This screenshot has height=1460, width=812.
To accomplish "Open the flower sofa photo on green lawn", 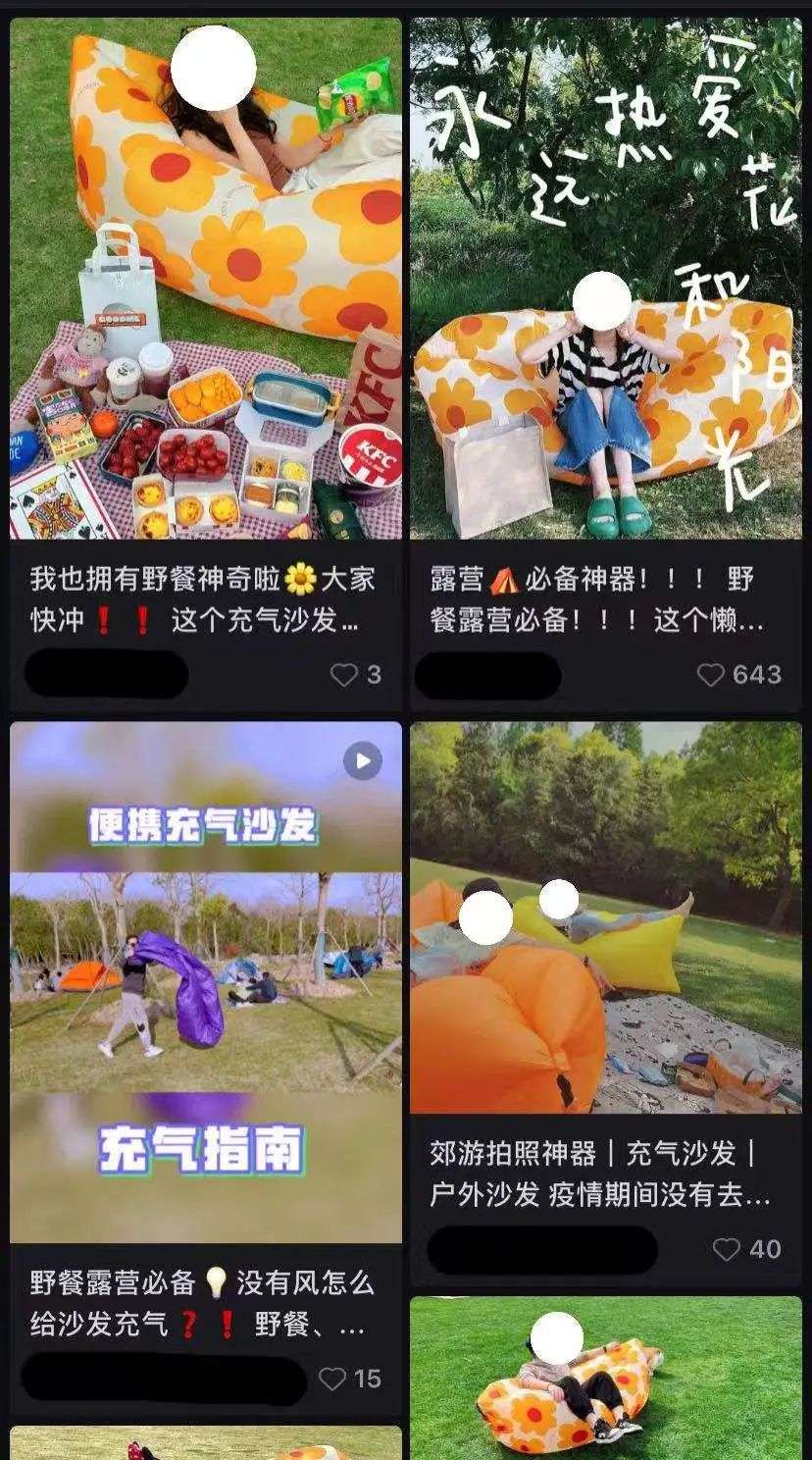I will pos(605,1378).
